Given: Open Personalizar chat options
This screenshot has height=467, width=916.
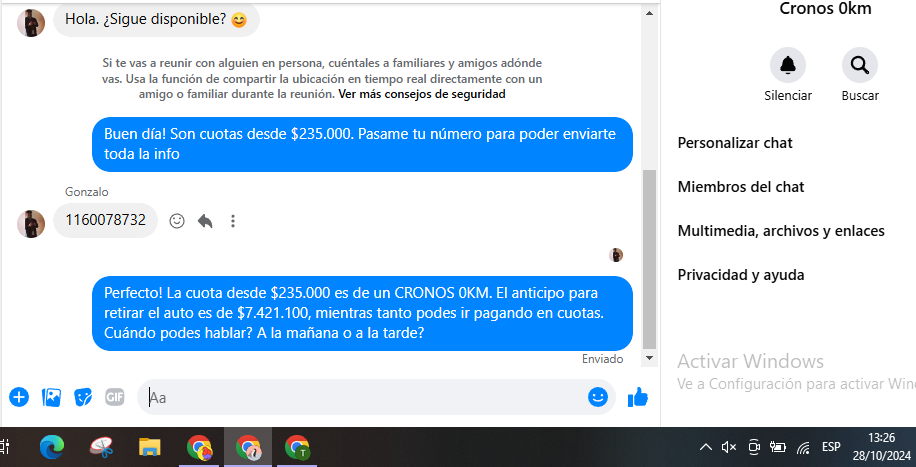Looking at the screenshot, I should 735,143.
